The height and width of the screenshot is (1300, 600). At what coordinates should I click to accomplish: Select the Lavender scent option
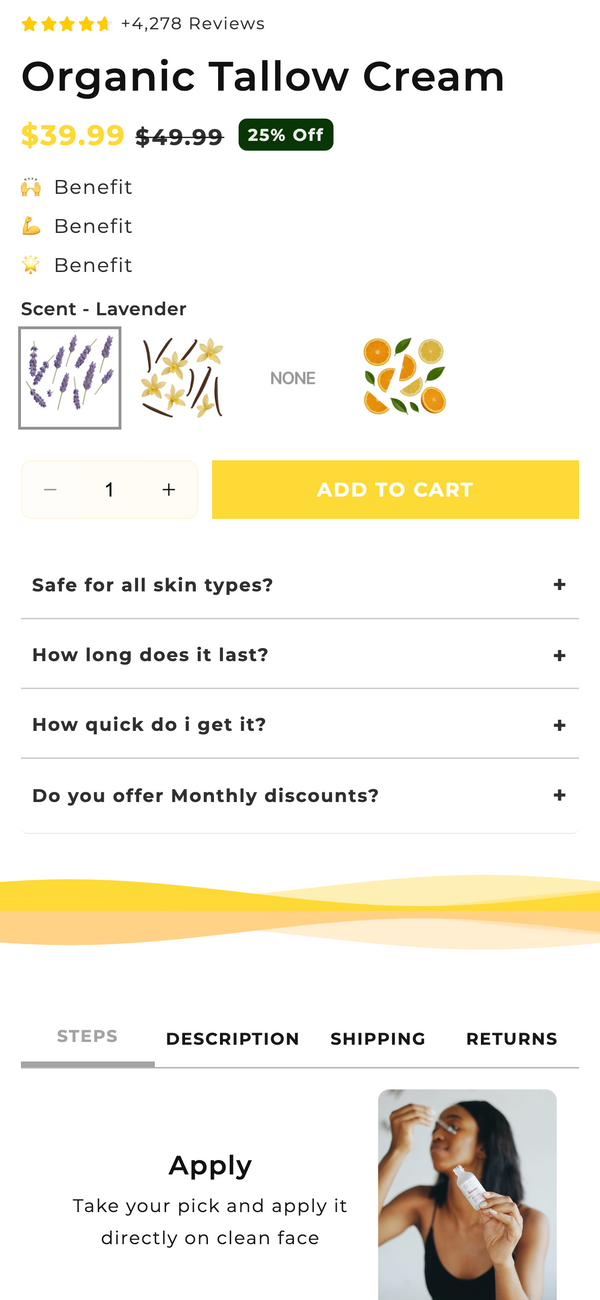point(70,378)
